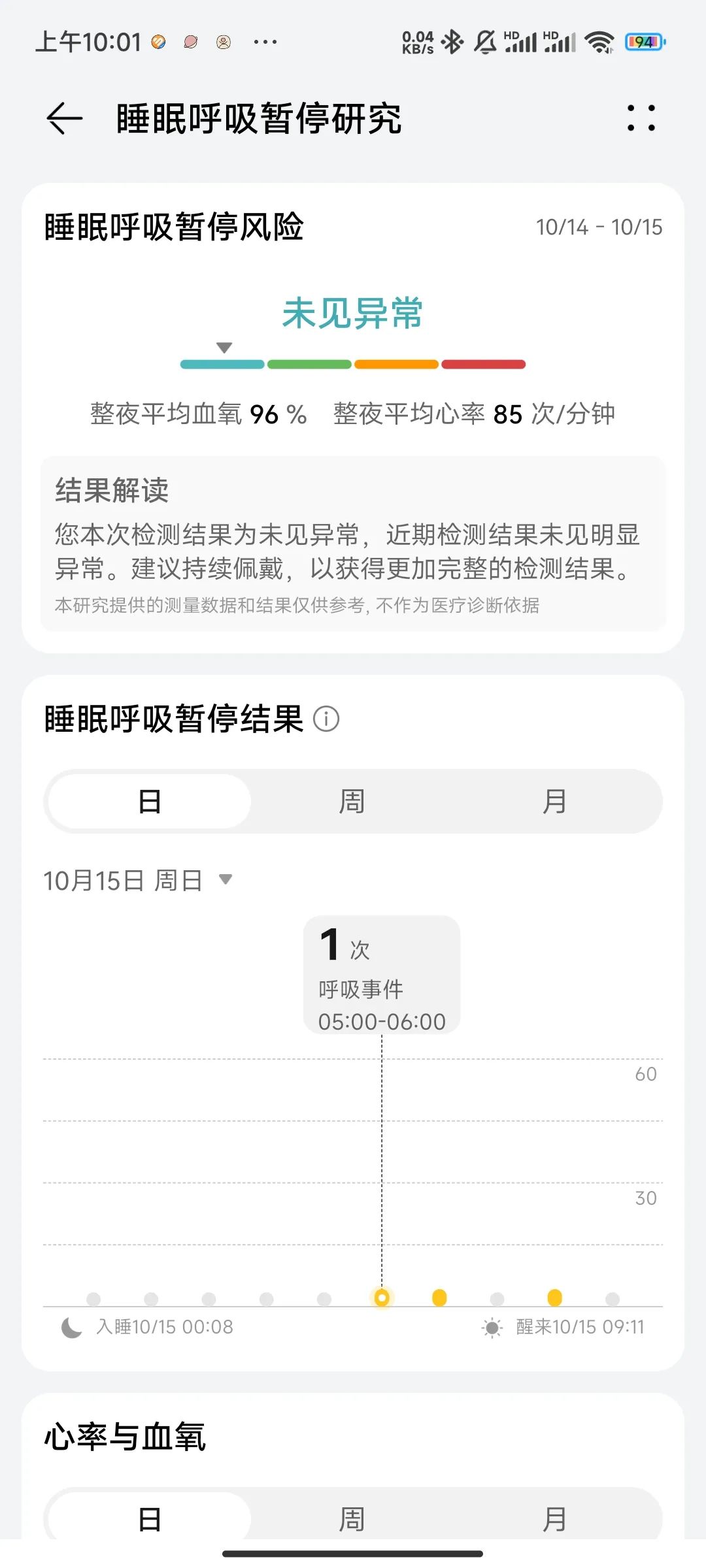The width and height of the screenshot is (706, 1568).
Task: Go back from 睡眠呼吸暂停研究
Action: pos(64,118)
